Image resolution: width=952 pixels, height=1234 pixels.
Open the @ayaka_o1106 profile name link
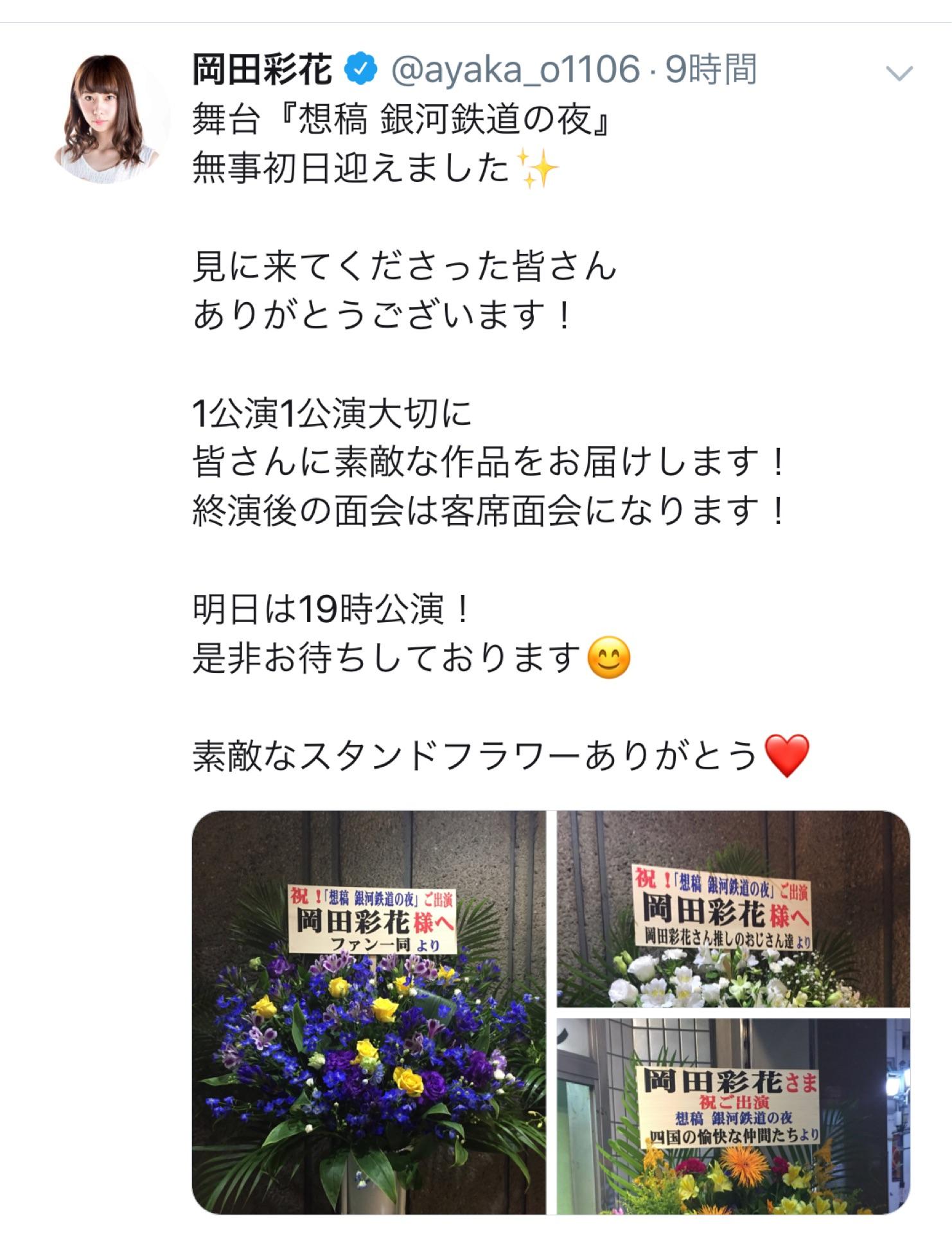click(x=515, y=70)
